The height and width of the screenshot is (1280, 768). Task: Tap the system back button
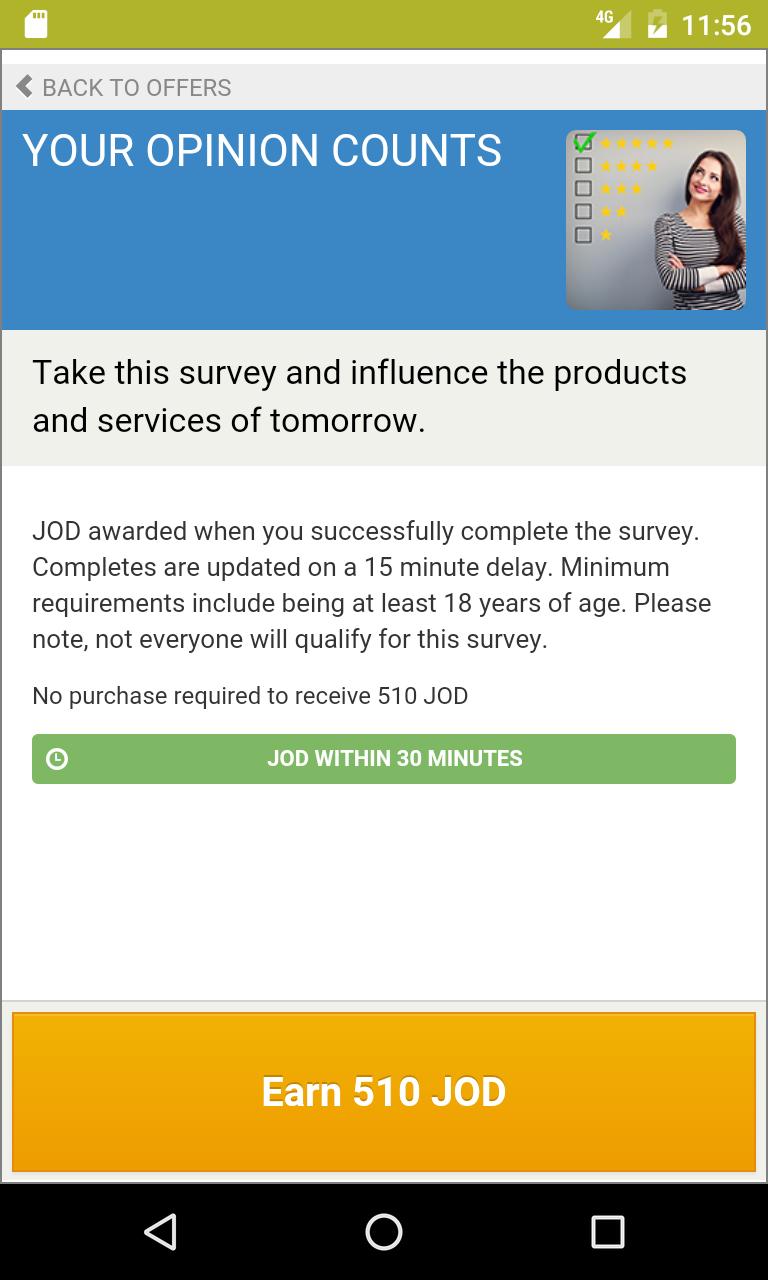click(160, 1232)
